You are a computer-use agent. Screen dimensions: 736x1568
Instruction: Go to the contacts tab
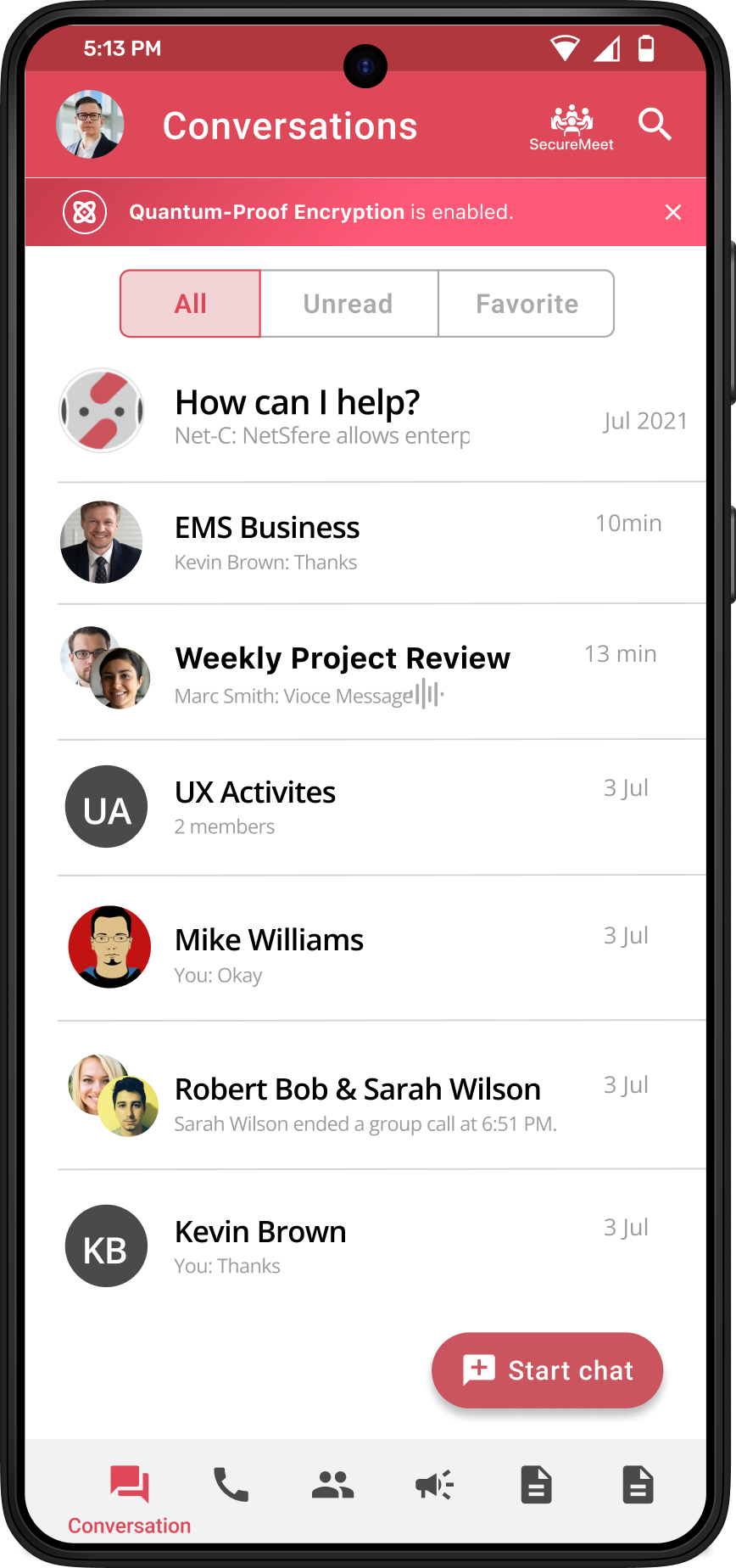point(332,1485)
